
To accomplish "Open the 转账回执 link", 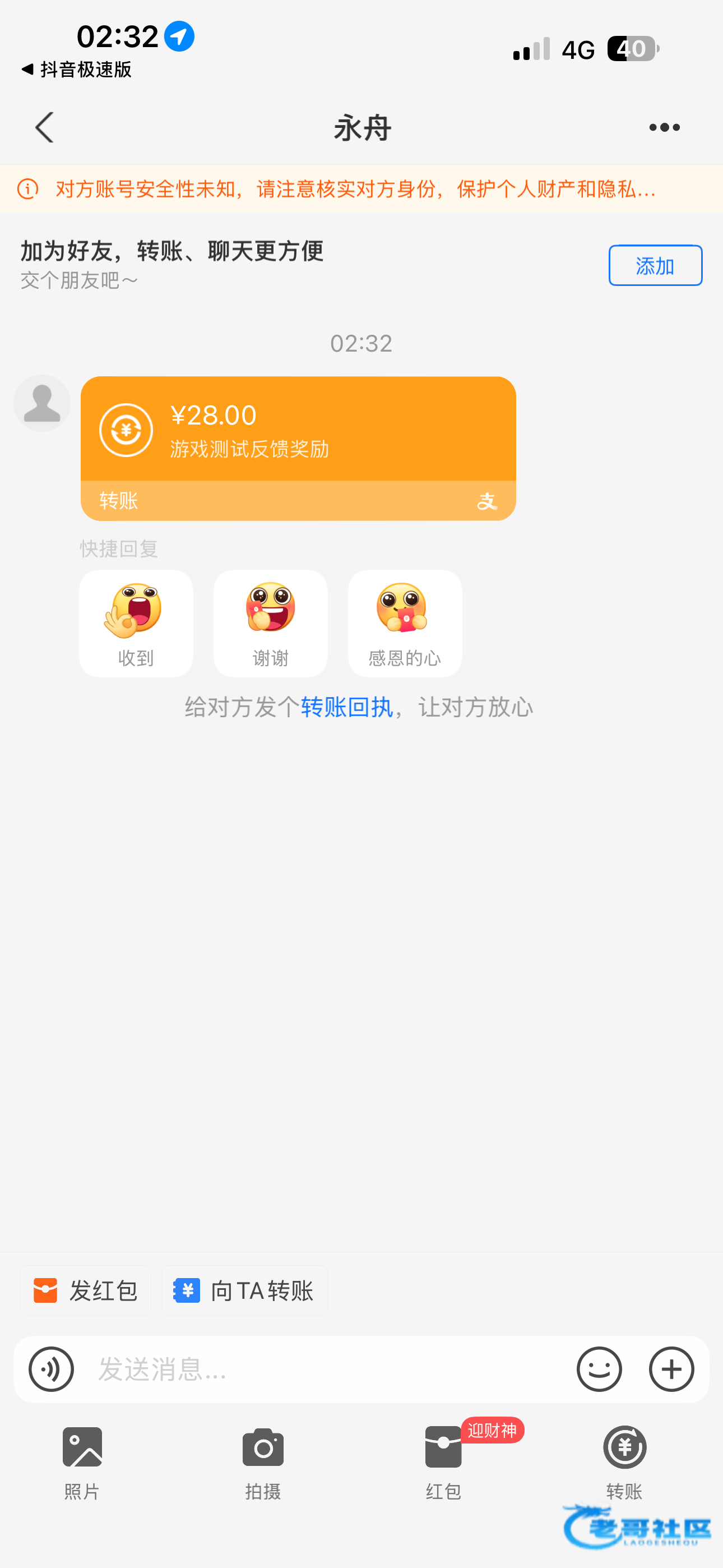I will click(346, 707).
